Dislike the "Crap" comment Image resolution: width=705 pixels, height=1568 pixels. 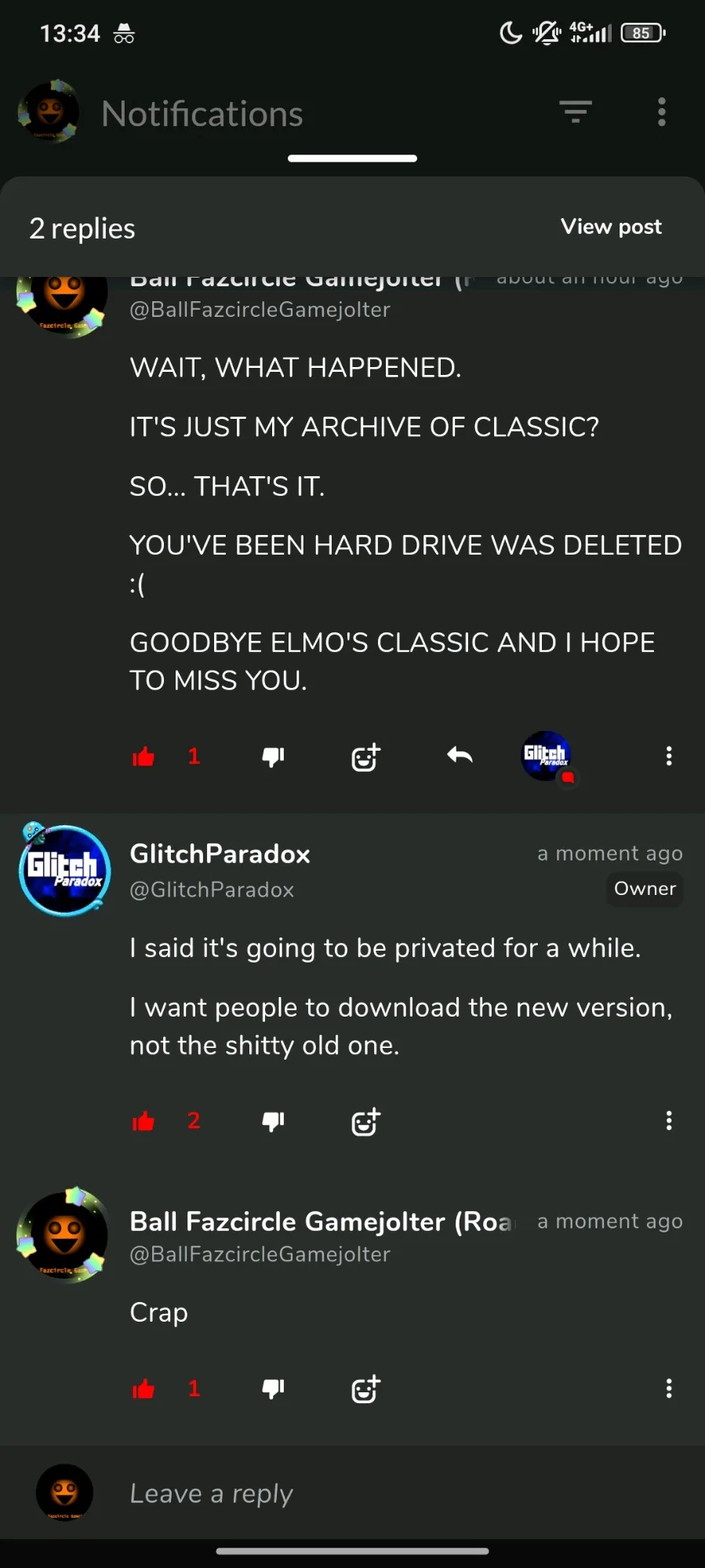(x=273, y=1389)
